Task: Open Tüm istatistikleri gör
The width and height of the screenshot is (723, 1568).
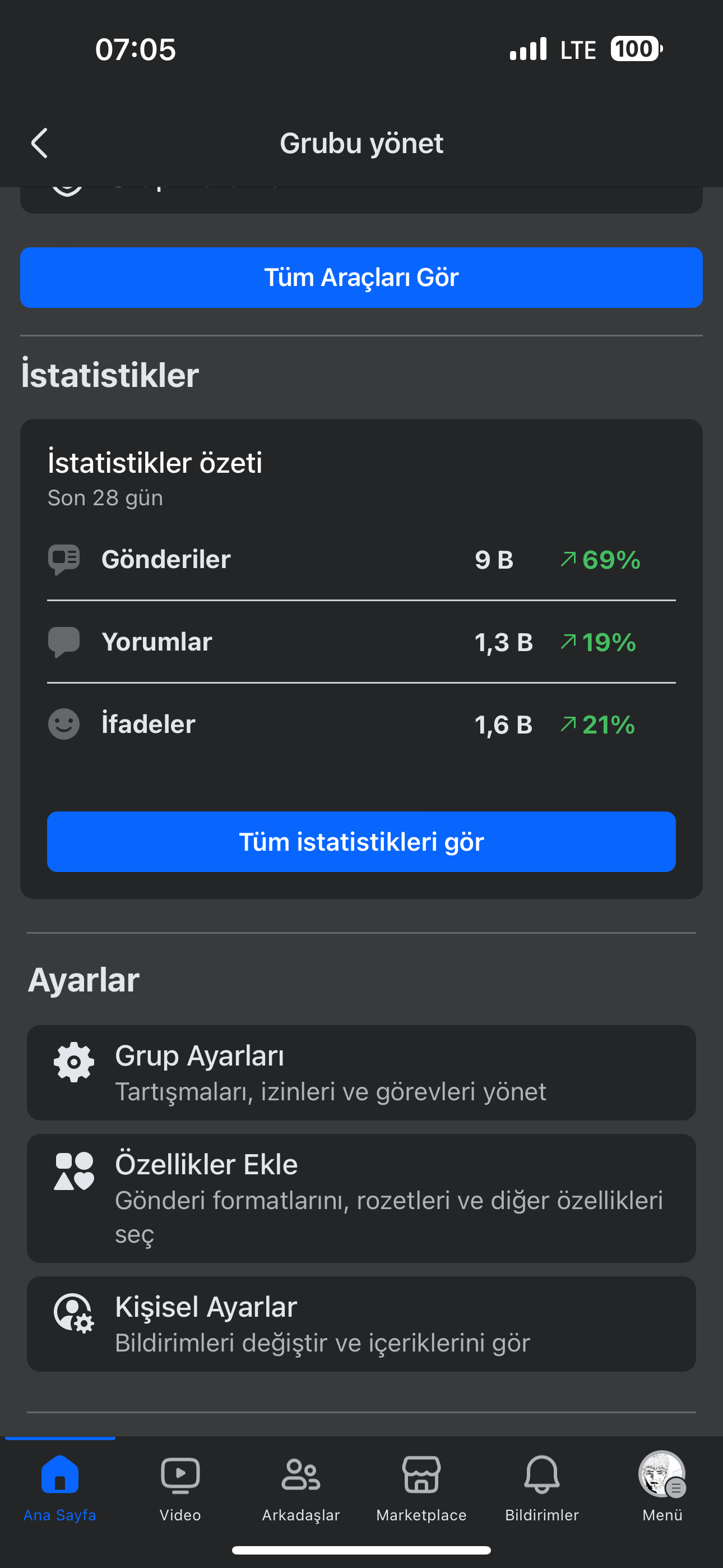Action: pyautogui.click(x=361, y=842)
